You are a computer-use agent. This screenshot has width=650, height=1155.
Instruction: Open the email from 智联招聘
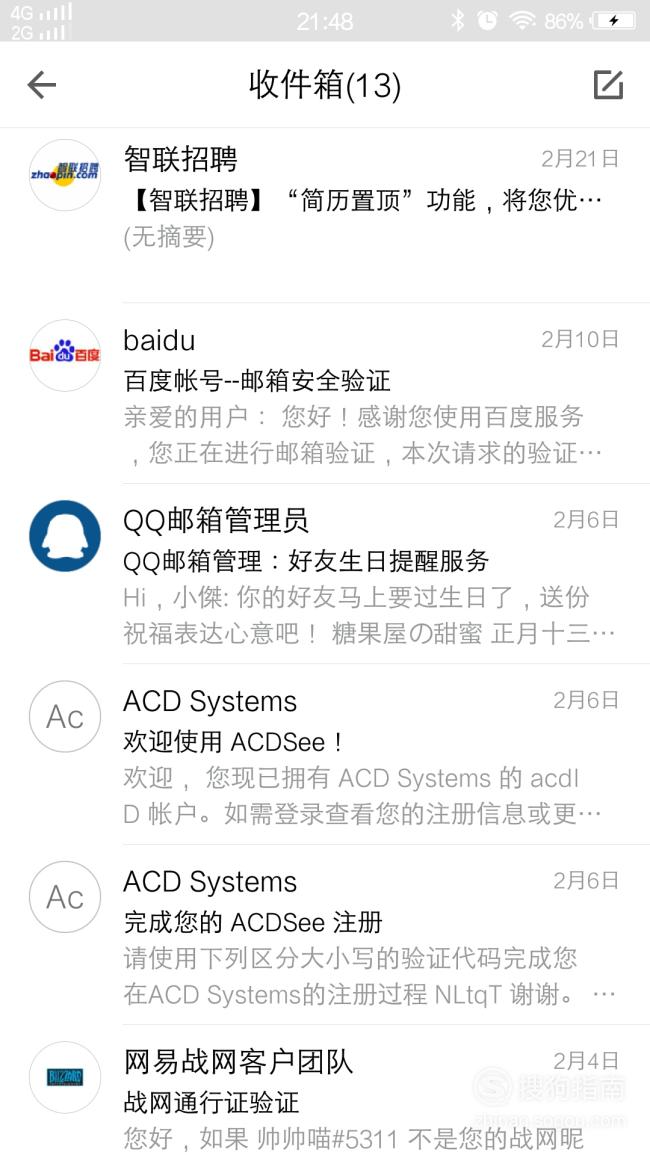coord(325,215)
